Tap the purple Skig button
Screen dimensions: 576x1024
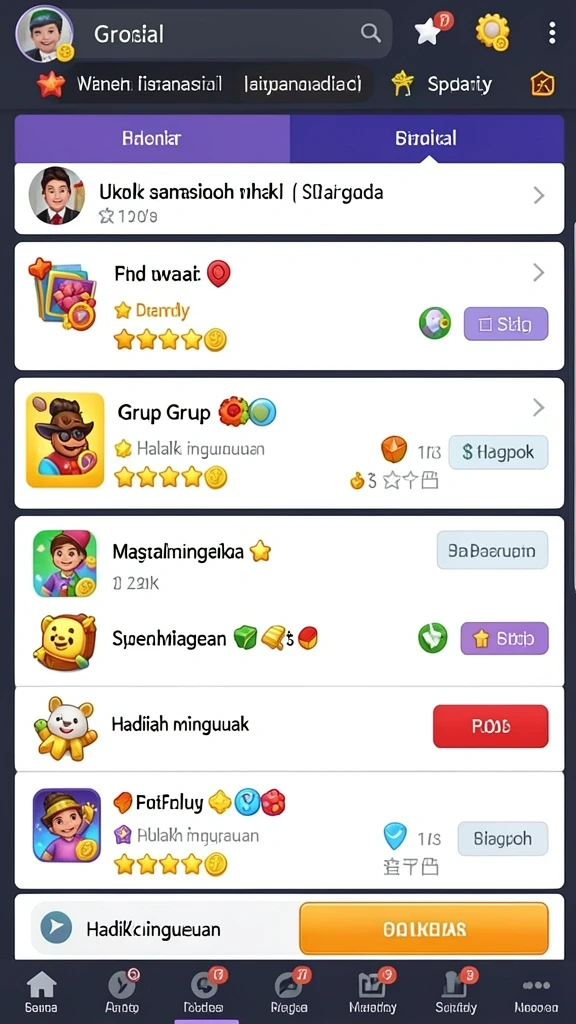pyautogui.click(x=505, y=324)
